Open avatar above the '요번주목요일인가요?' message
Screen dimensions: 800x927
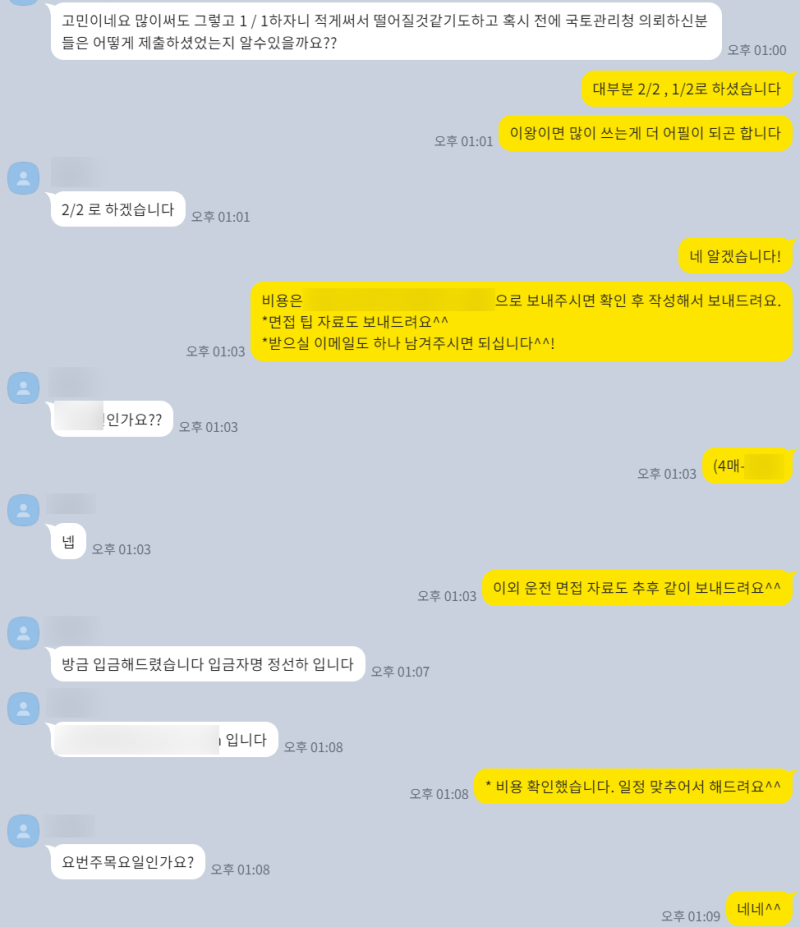tap(23, 831)
